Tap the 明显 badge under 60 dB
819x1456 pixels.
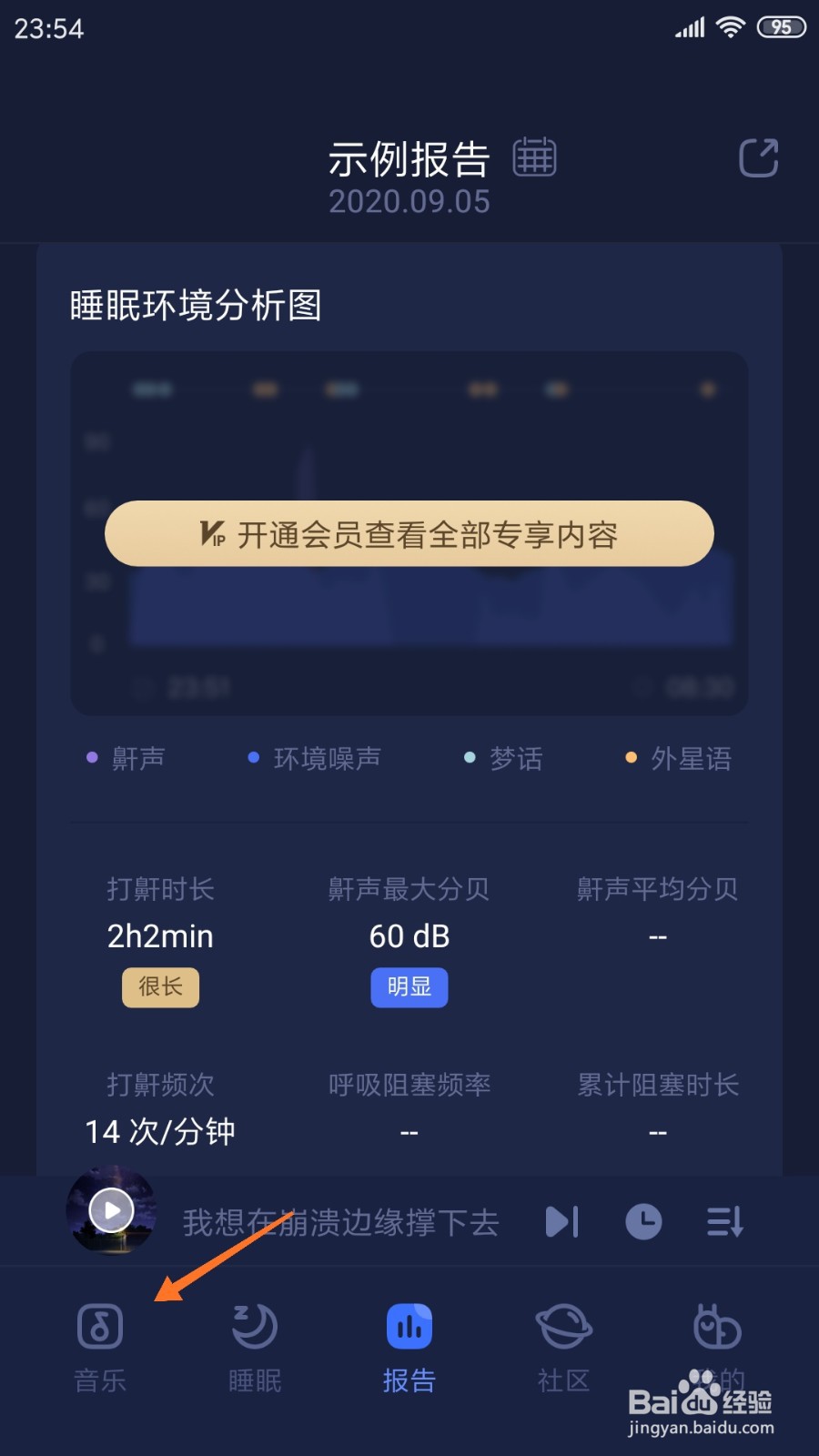coord(409,987)
